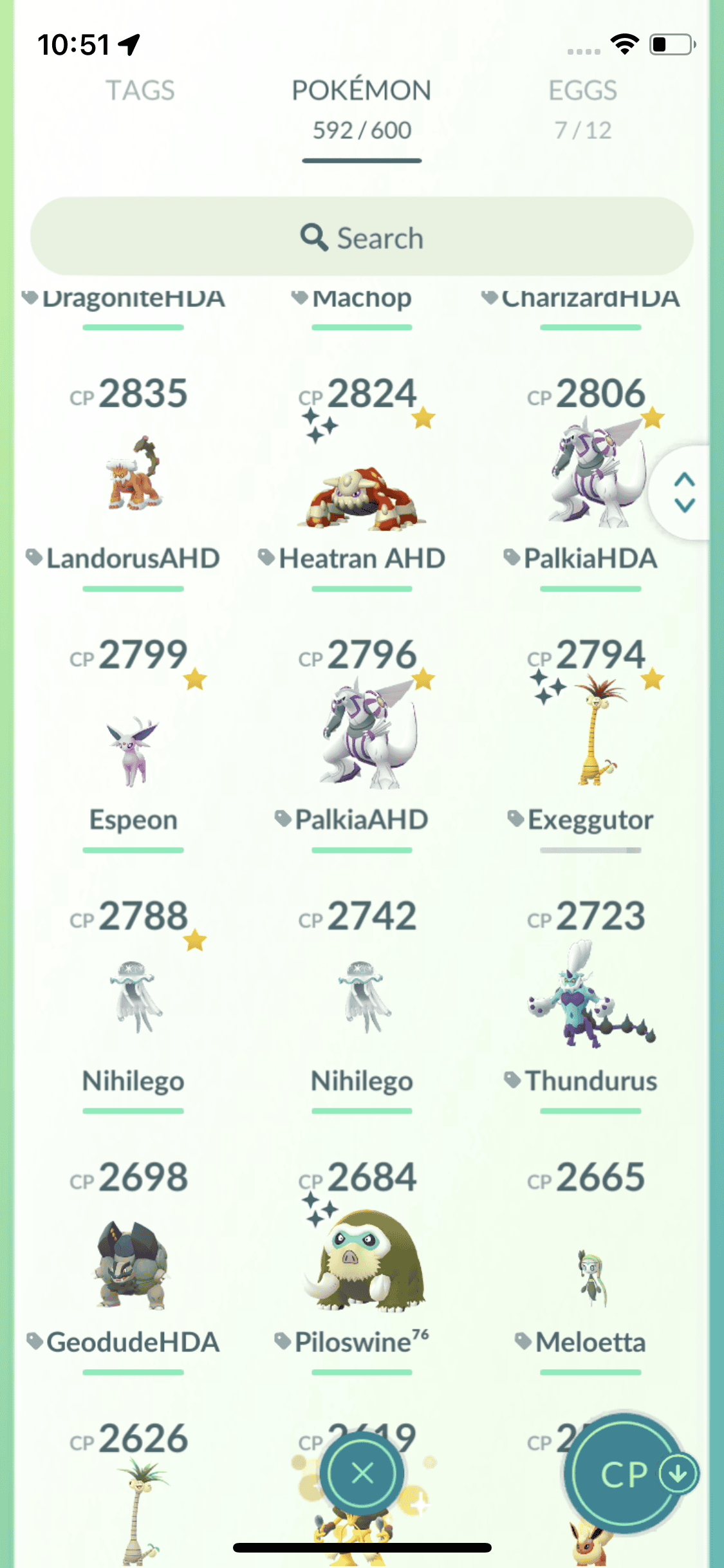The image size is (724, 1568).
Task: Close the Pokémon storage screen
Action: [x=362, y=1473]
